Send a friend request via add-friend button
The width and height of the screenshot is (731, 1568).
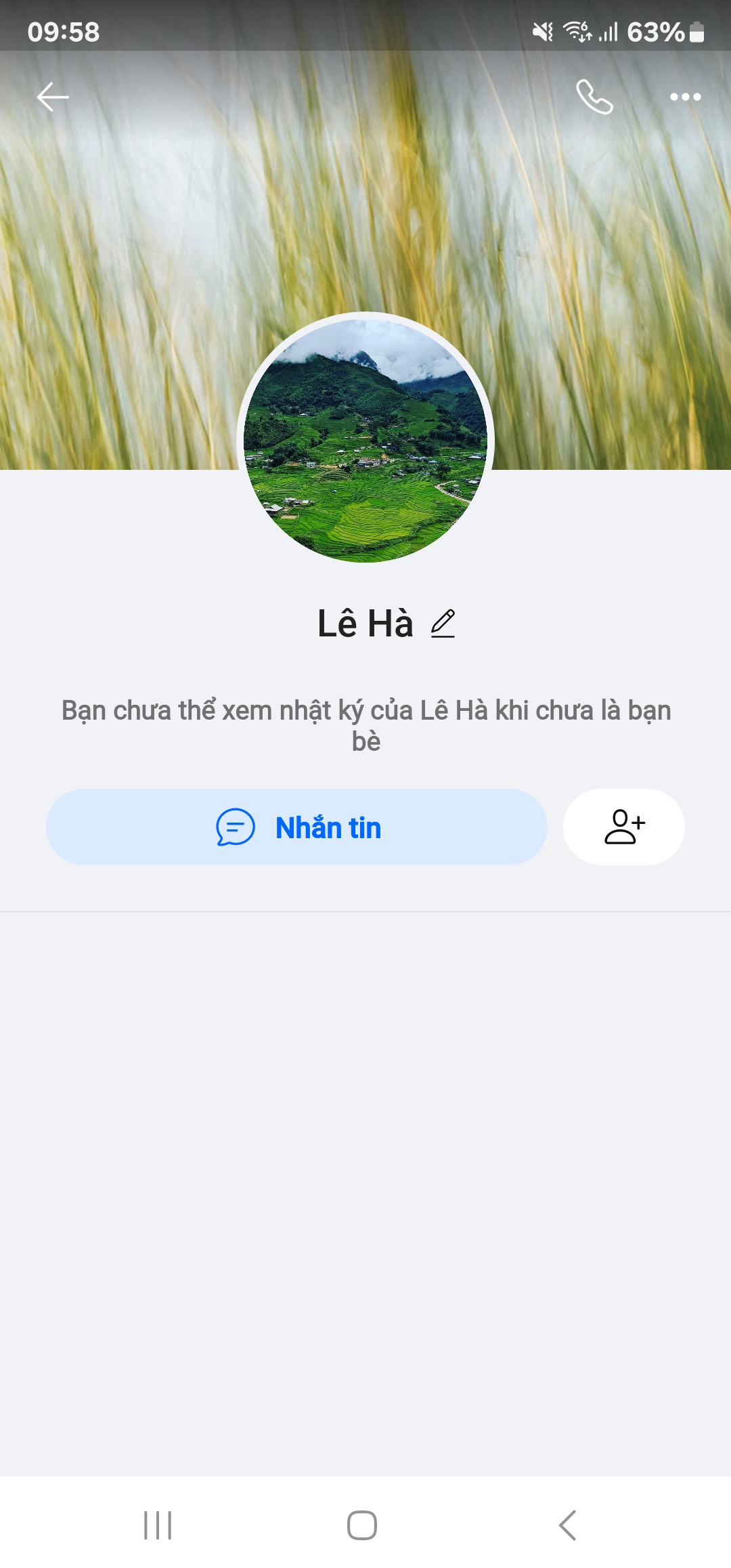pos(624,827)
